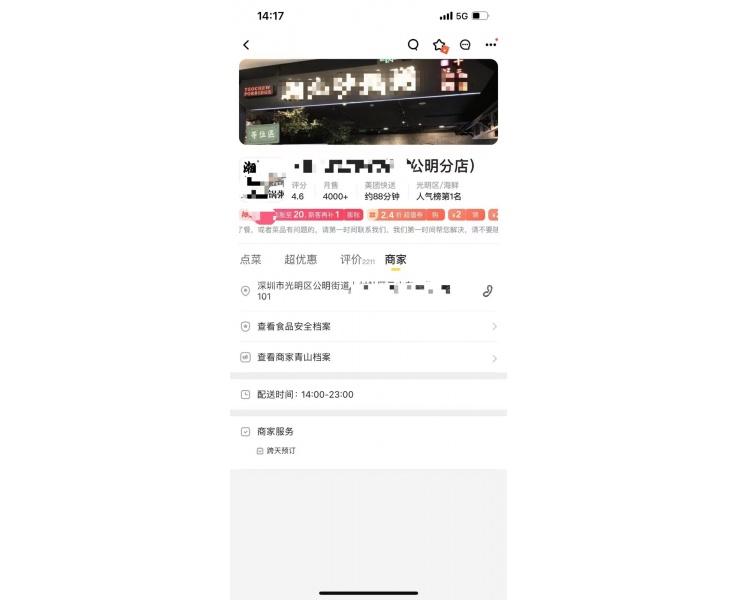Viewport: 739px width, 600px height.
Task: Open the 评价 reviews tab
Action: click(351, 260)
